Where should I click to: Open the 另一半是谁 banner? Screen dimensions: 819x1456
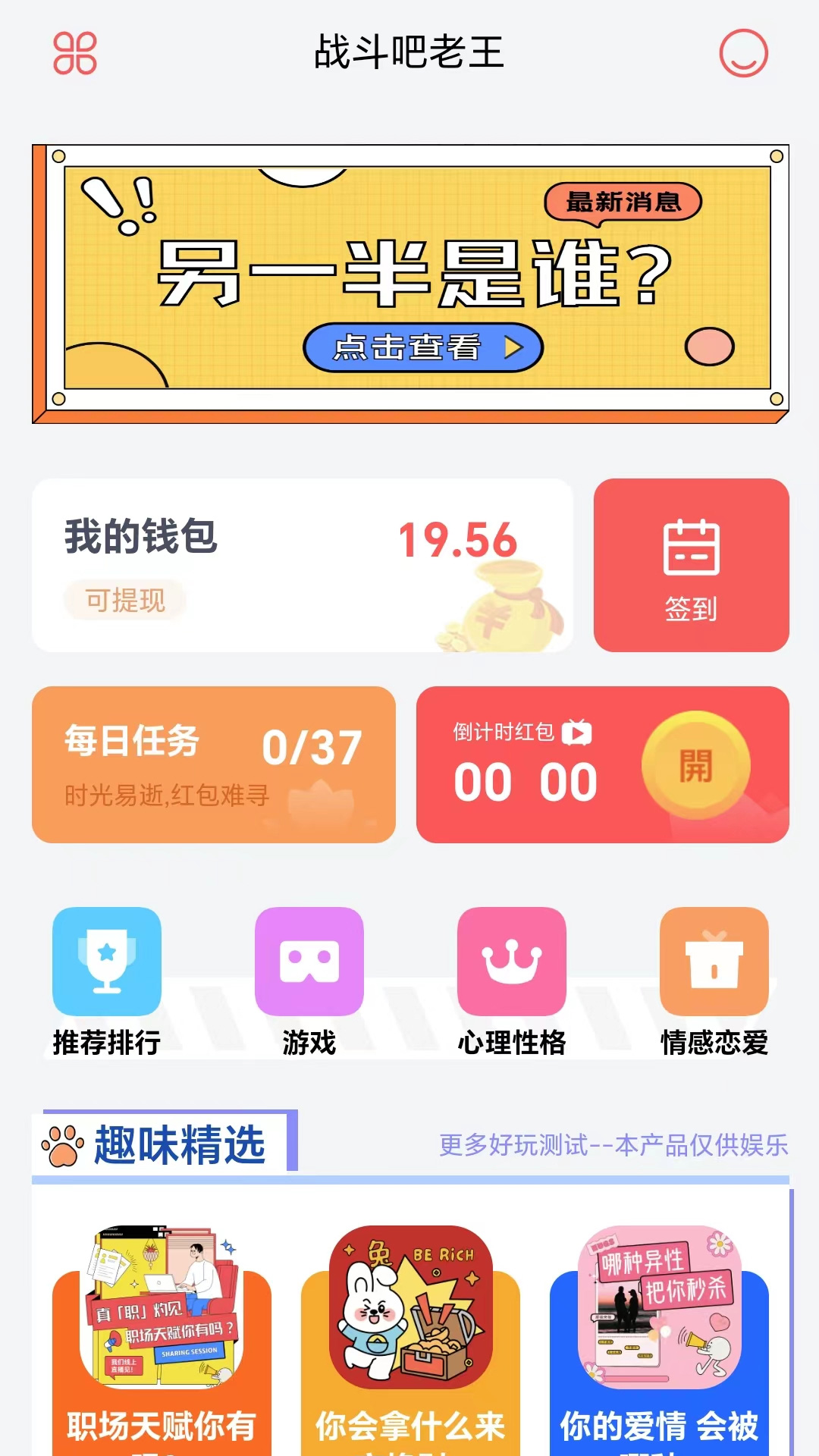pyautogui.click(x=409, y=282)
